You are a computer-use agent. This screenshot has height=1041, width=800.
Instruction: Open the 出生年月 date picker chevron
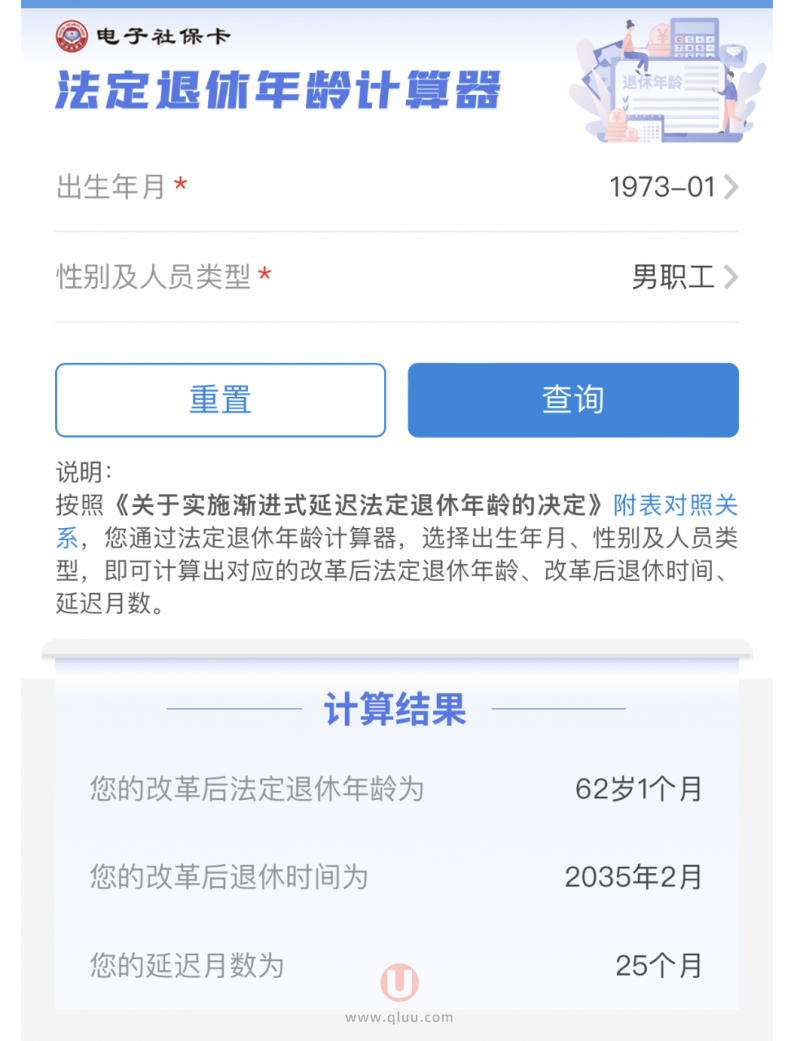[x=731, y=187]
